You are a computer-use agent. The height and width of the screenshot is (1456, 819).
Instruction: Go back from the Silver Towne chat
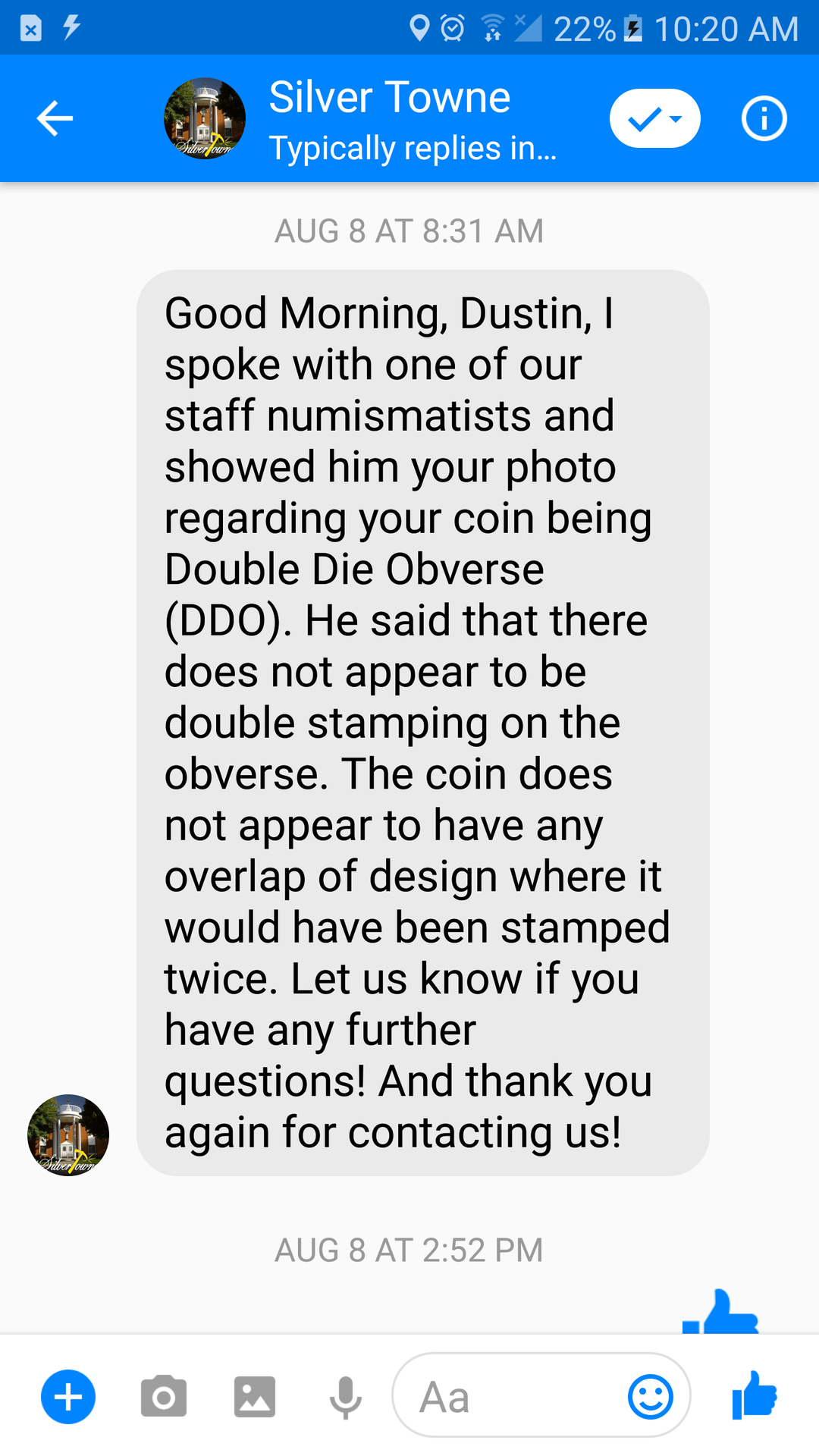click(x=55, y=118)
